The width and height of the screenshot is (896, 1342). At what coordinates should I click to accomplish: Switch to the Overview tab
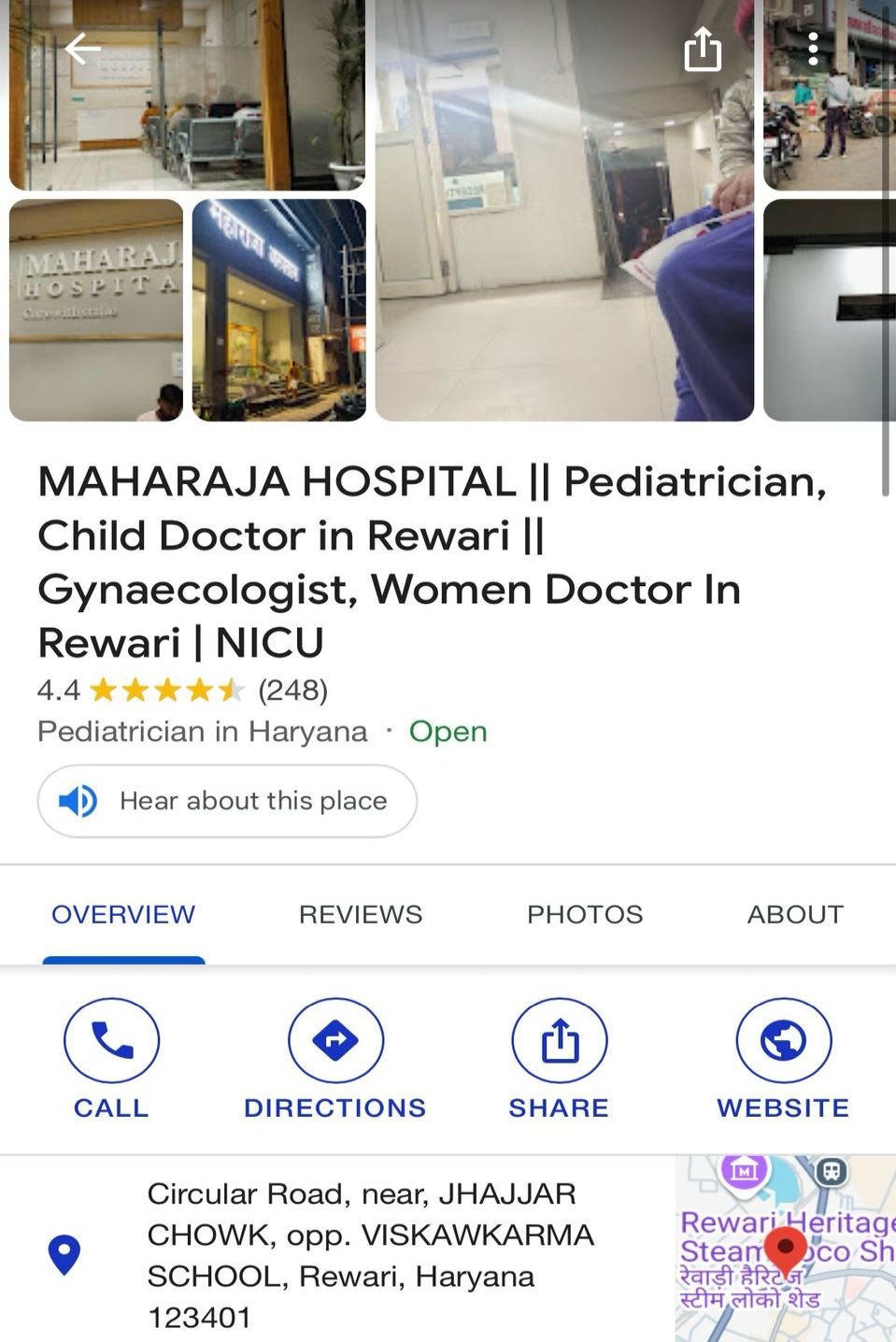(123, 914)
